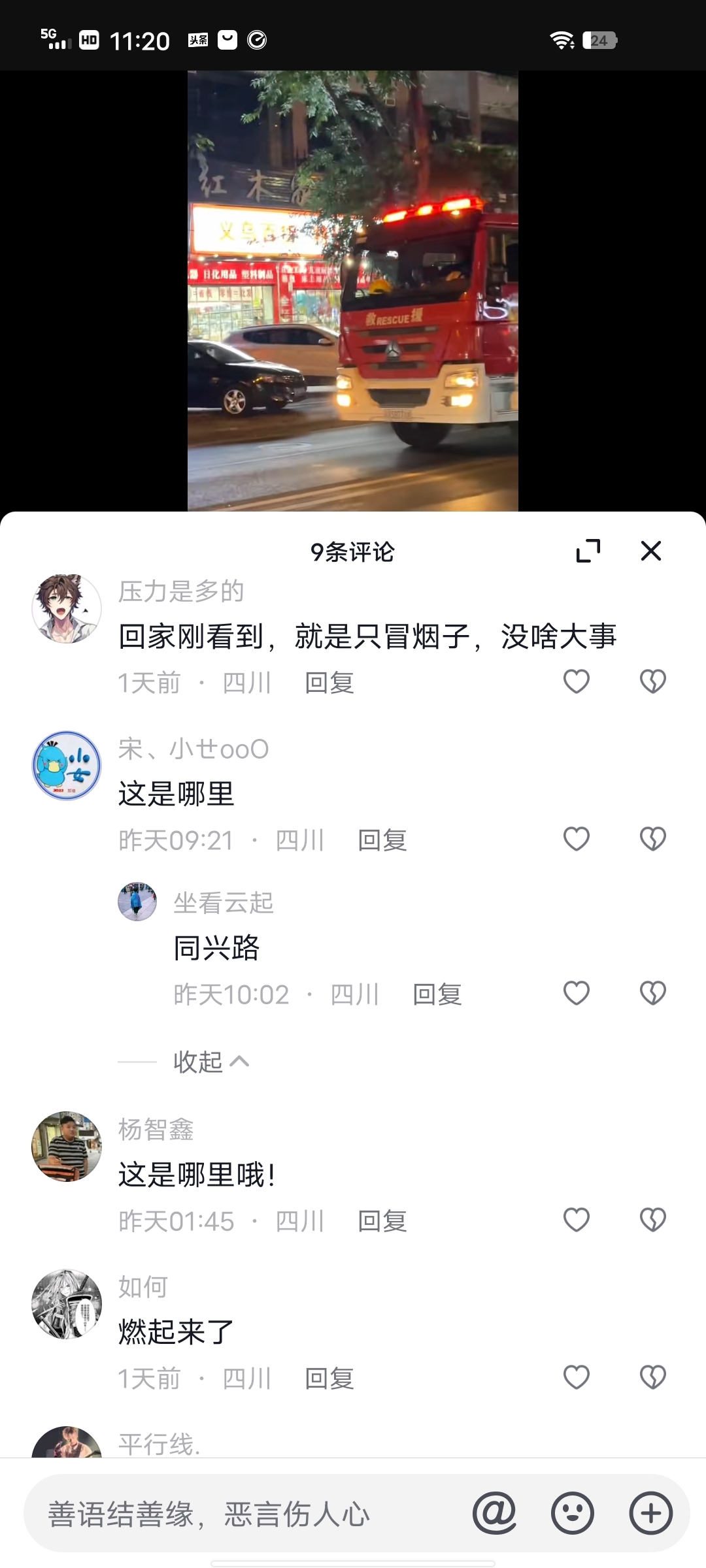Collapse replies with 收起

point(210,1062)
